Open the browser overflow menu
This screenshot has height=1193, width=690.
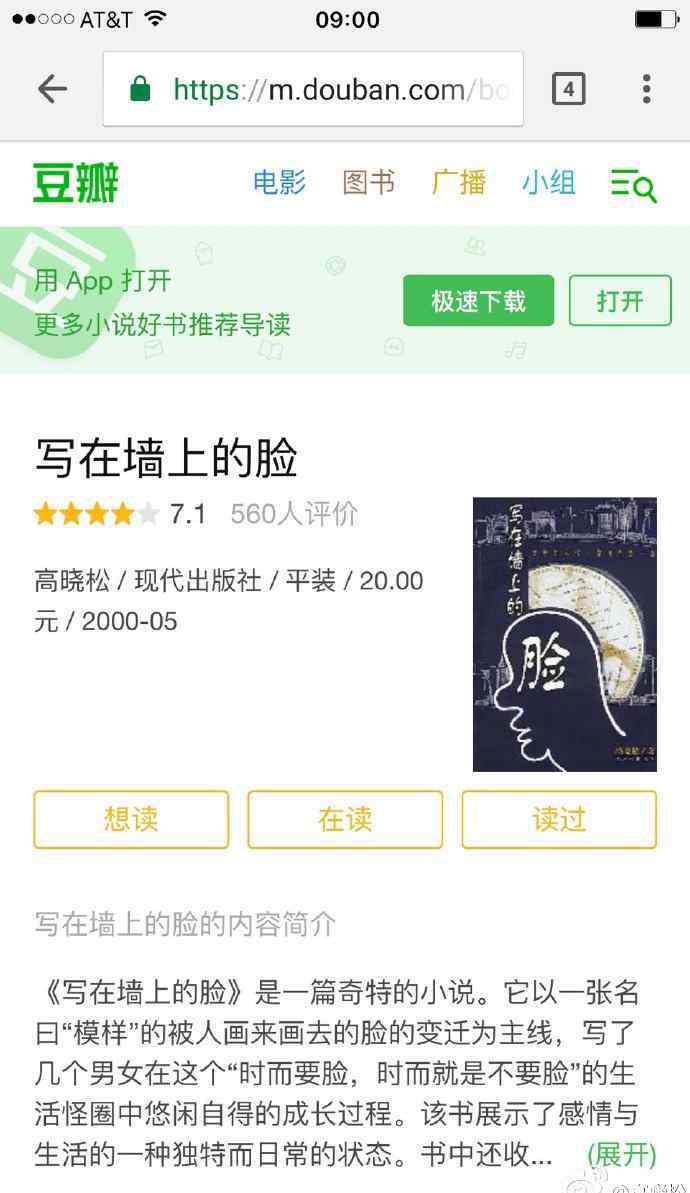click(x=646, y=89)
